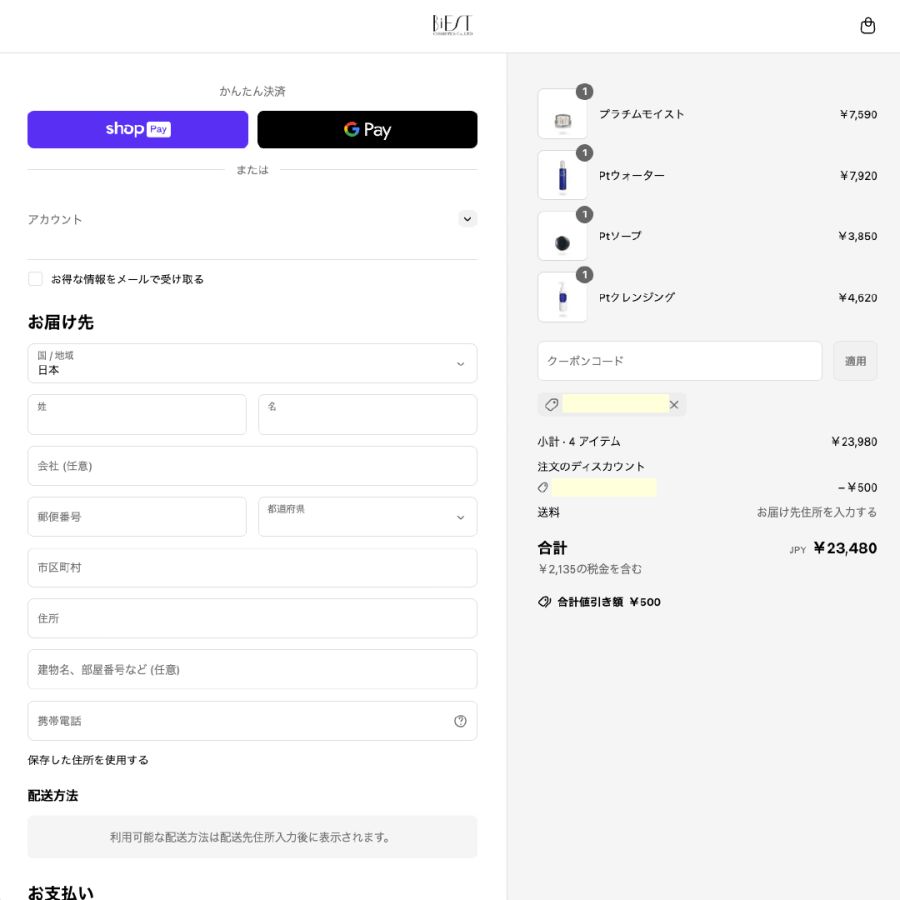Select the 会社 (任意) field
The image size is (900, 900).
tap(252, 466)
